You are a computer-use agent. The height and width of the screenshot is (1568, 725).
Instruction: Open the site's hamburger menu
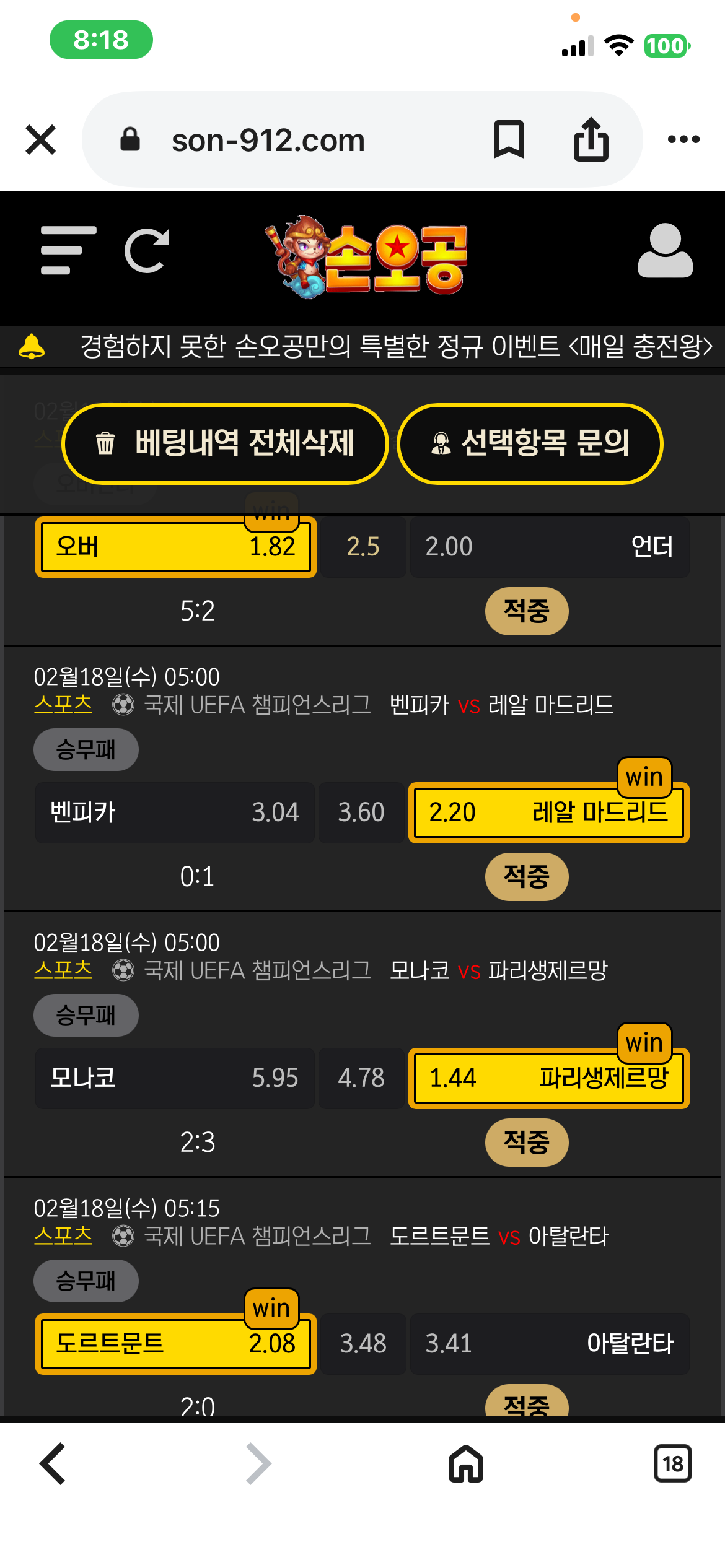68,250
